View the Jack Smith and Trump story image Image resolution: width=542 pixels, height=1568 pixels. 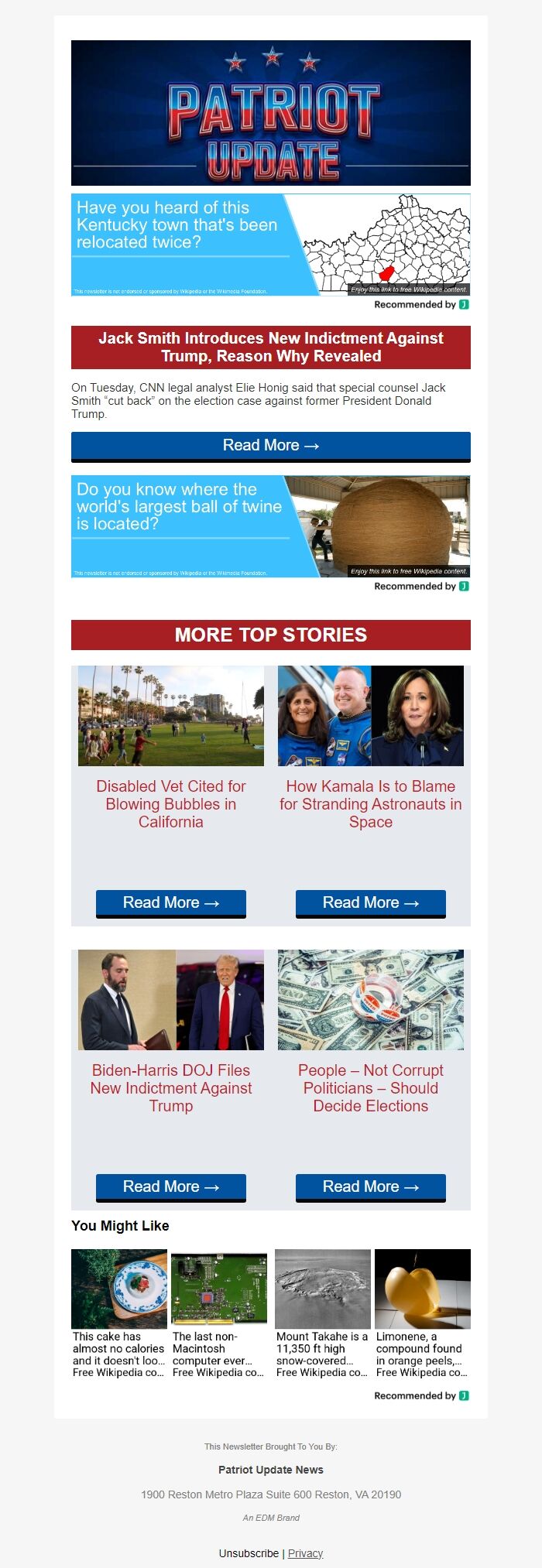click(170, 1000)
